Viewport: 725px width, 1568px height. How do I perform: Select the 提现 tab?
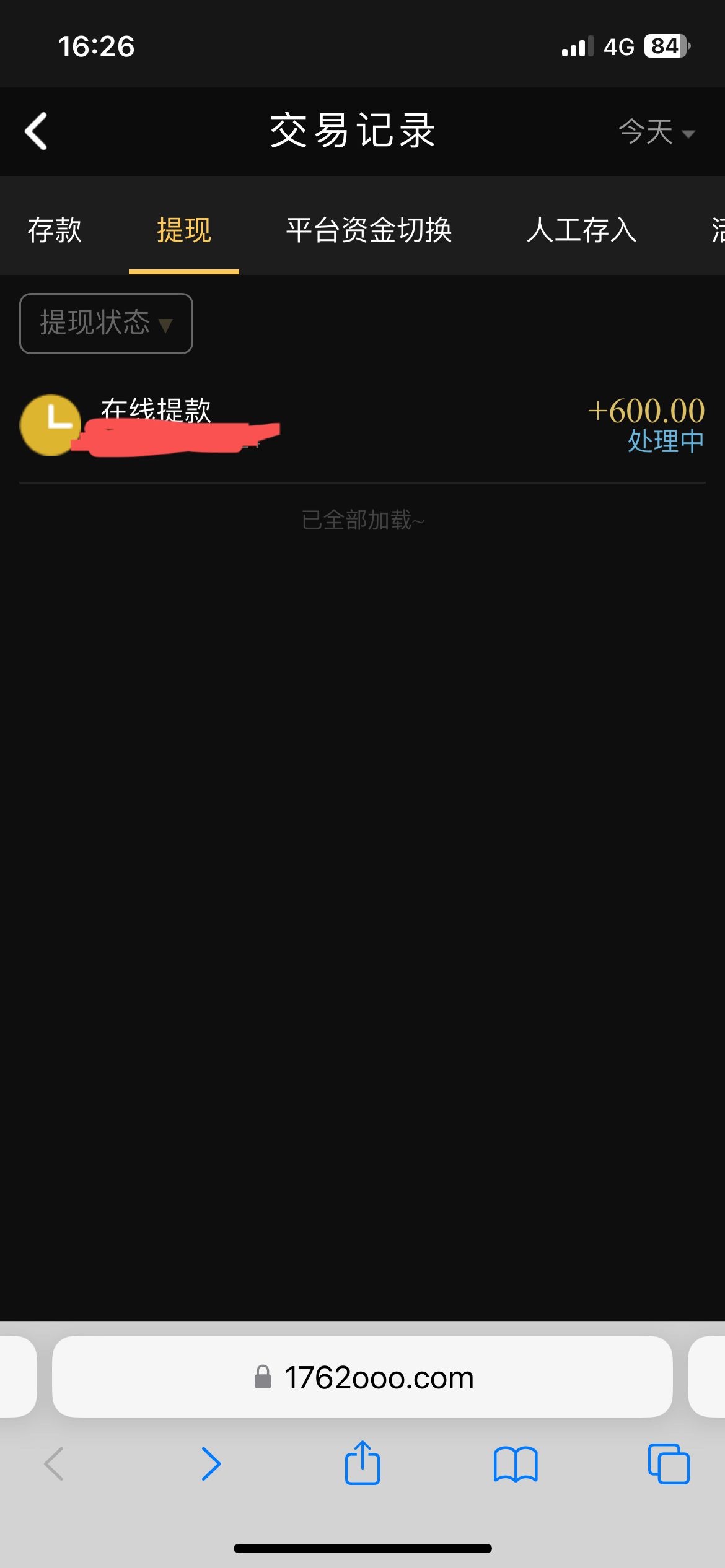pyautogui.click(x=183, y=230)
